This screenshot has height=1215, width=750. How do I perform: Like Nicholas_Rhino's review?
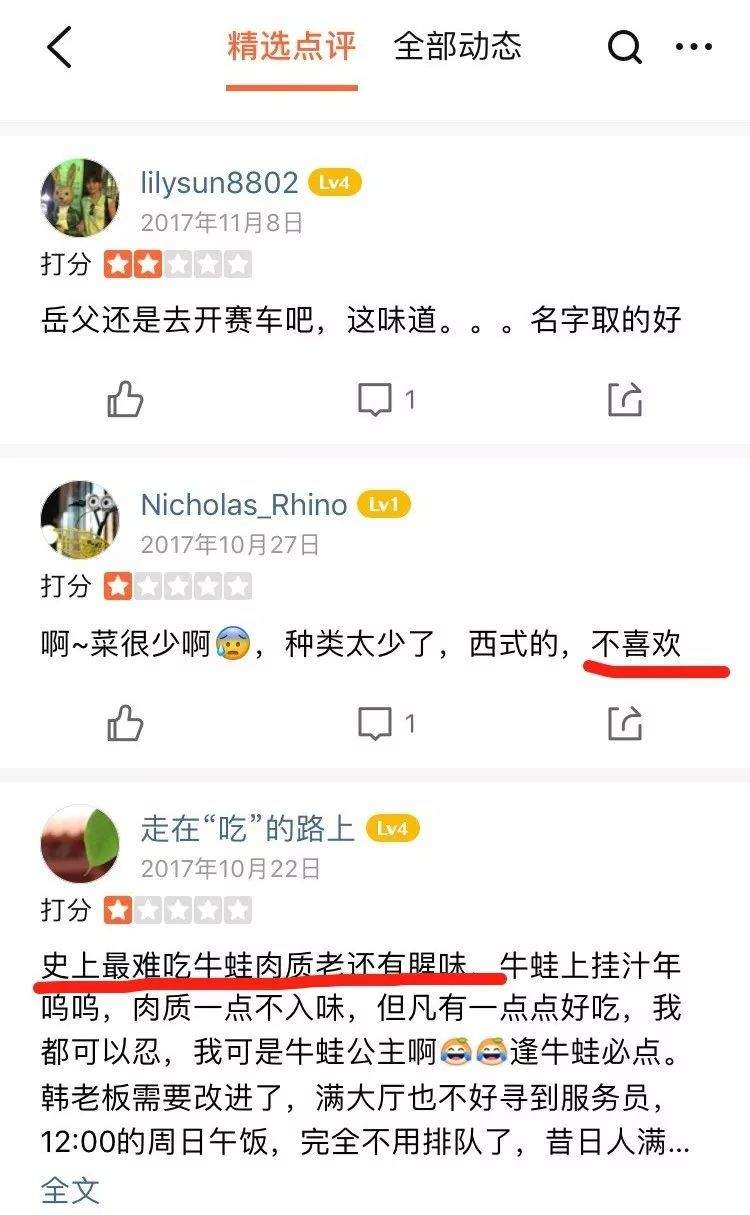coord(126,722)
